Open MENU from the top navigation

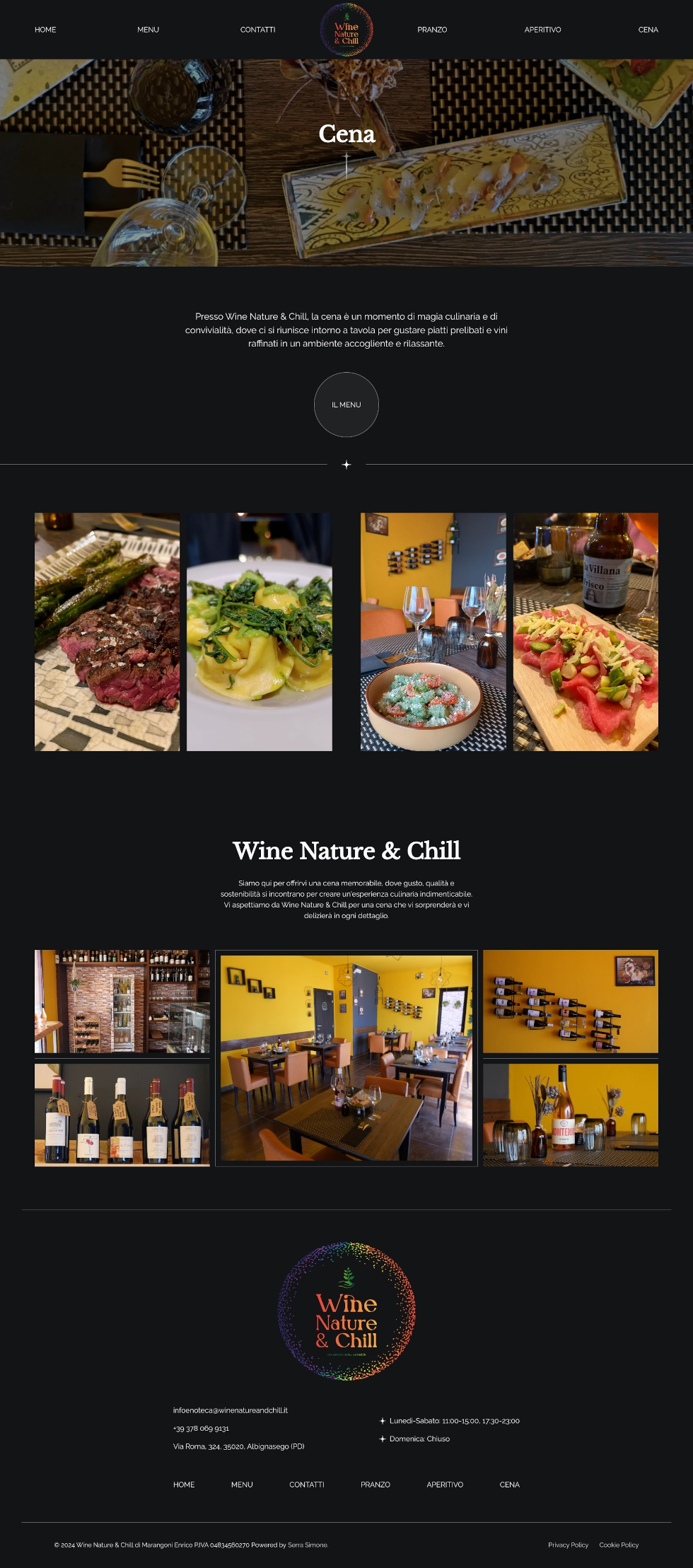click(x=148, y=30)
